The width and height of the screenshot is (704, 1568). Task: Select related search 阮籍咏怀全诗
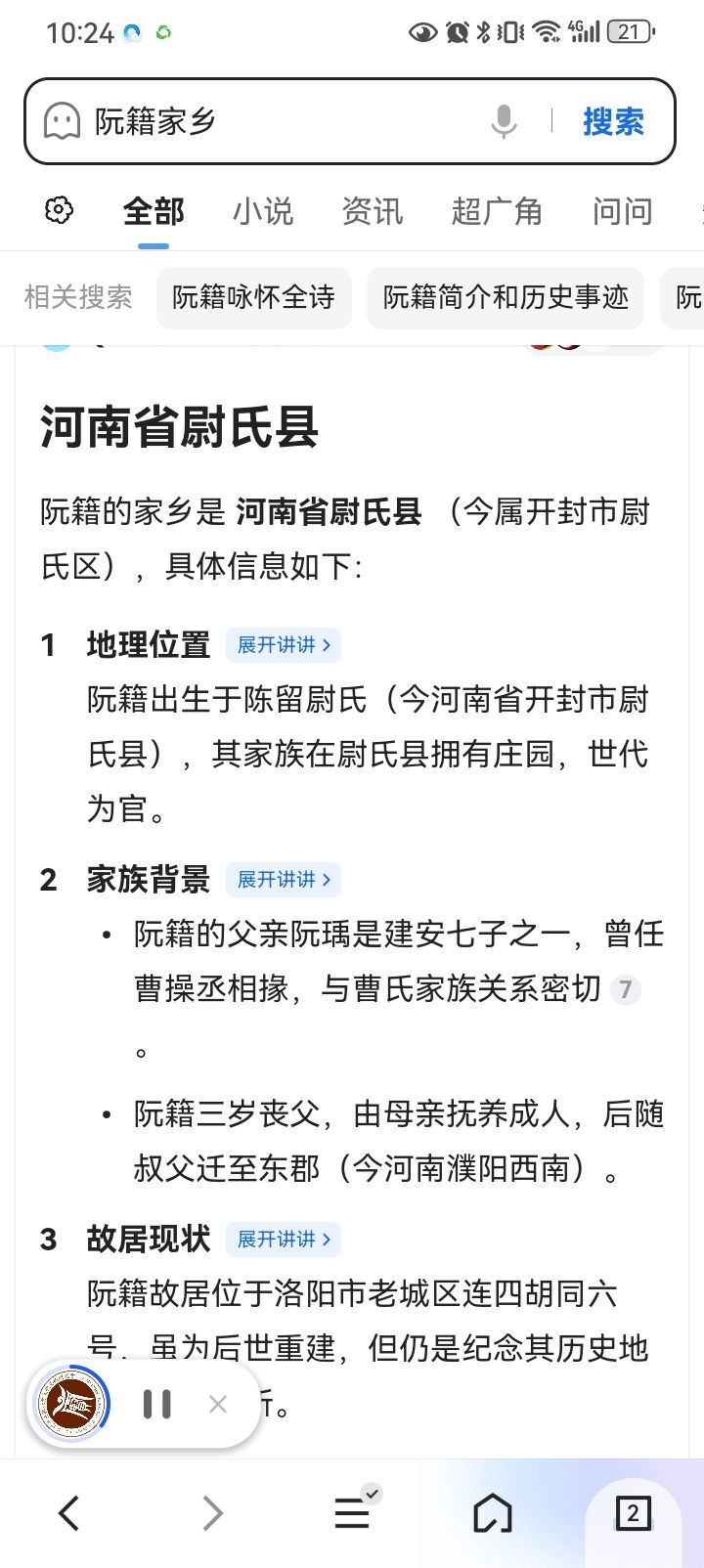click(x=253, y=297)
